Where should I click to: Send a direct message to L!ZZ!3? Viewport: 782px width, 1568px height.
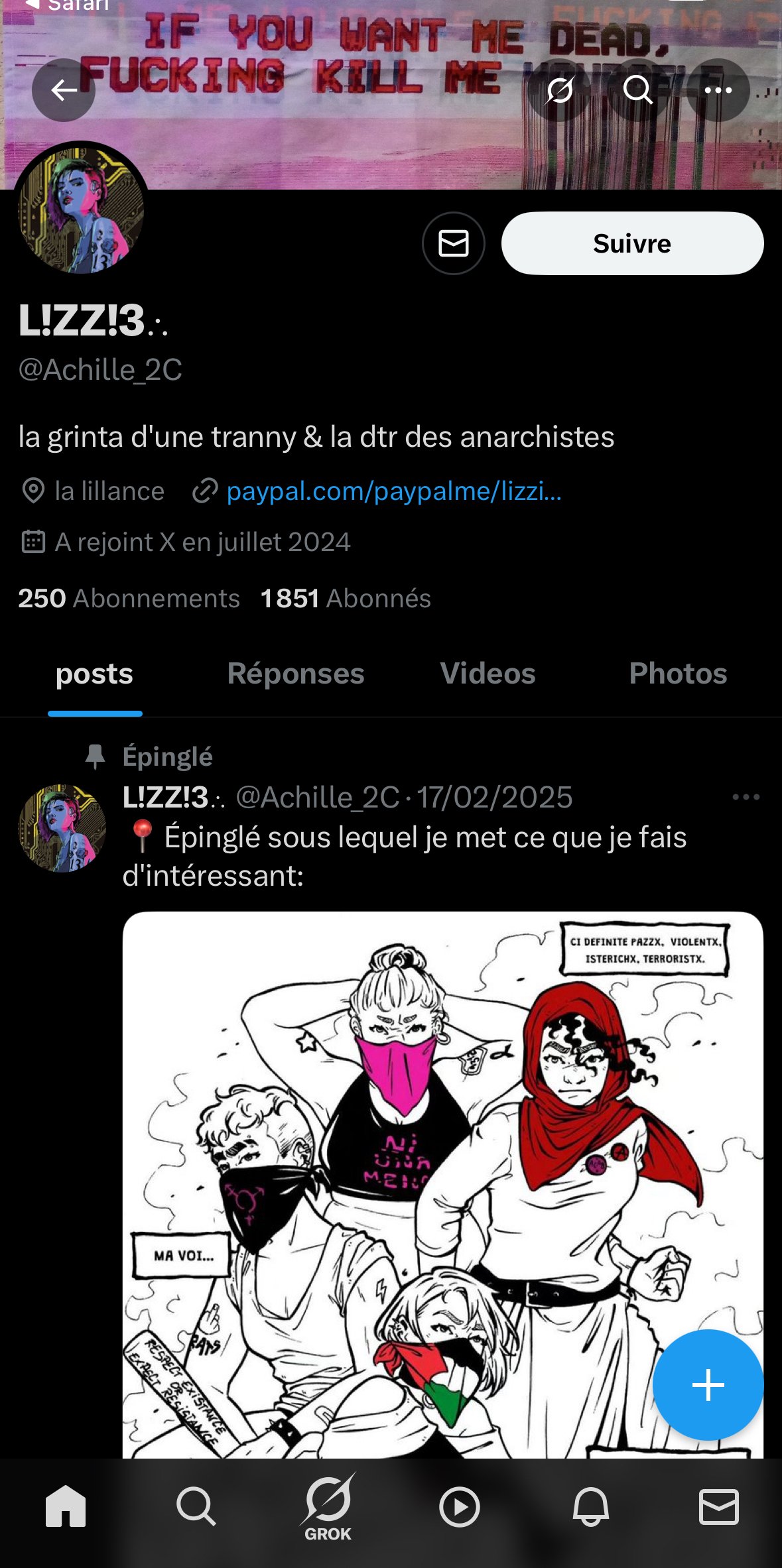point(454,243)
